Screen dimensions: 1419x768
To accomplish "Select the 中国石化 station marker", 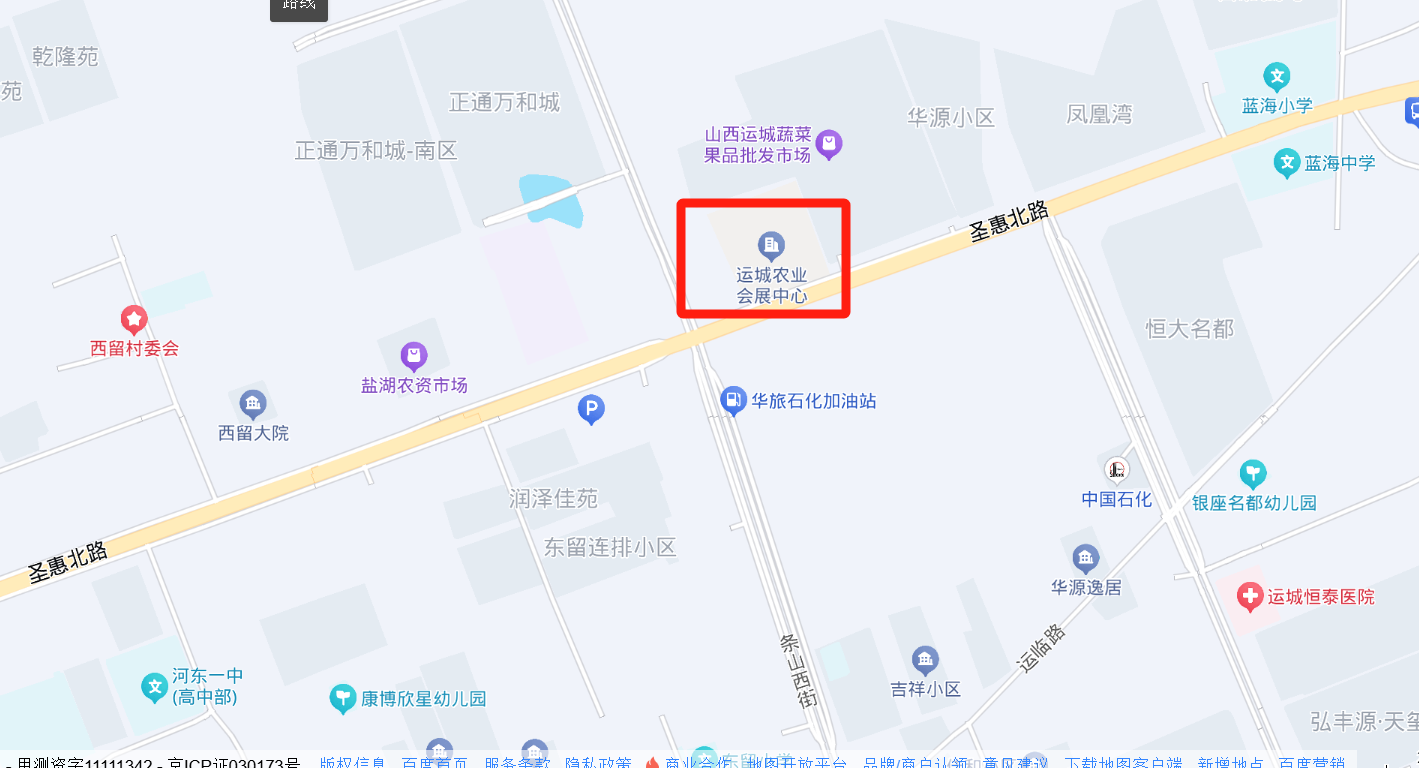I will (x=1116, y=469).
